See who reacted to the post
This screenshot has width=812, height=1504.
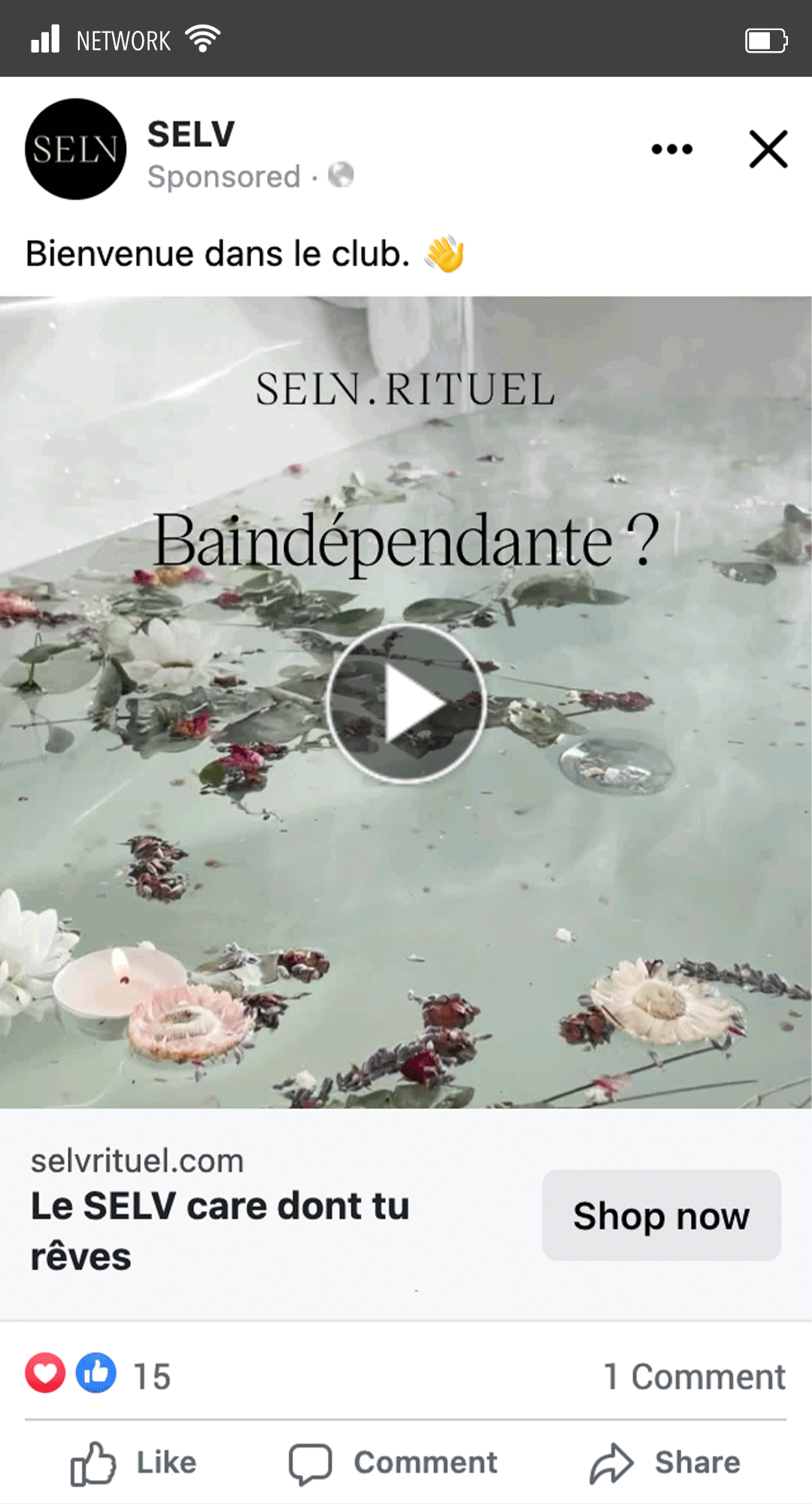(98, 1374)
